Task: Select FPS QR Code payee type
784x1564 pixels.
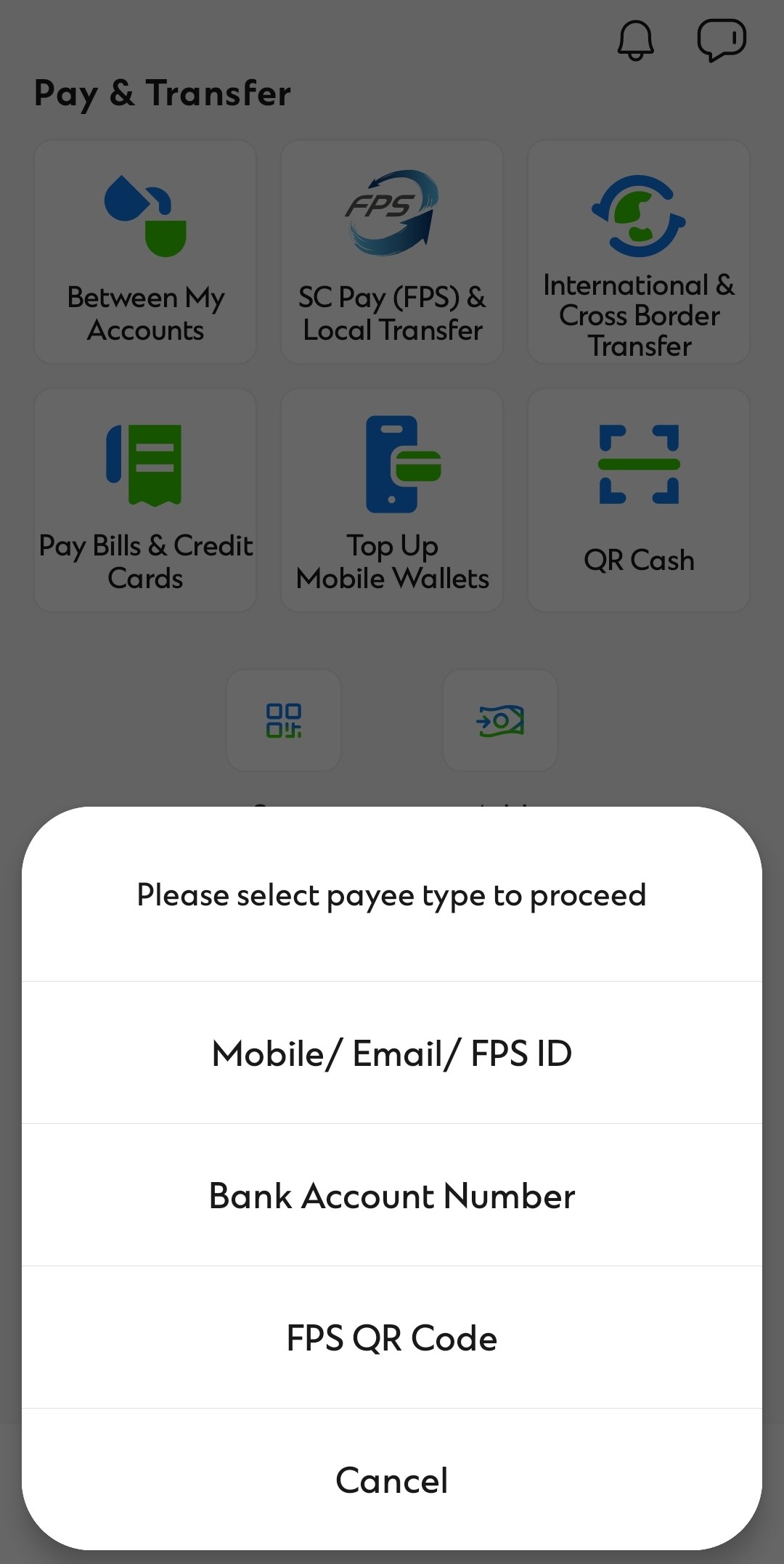Action: (391, 1337)
